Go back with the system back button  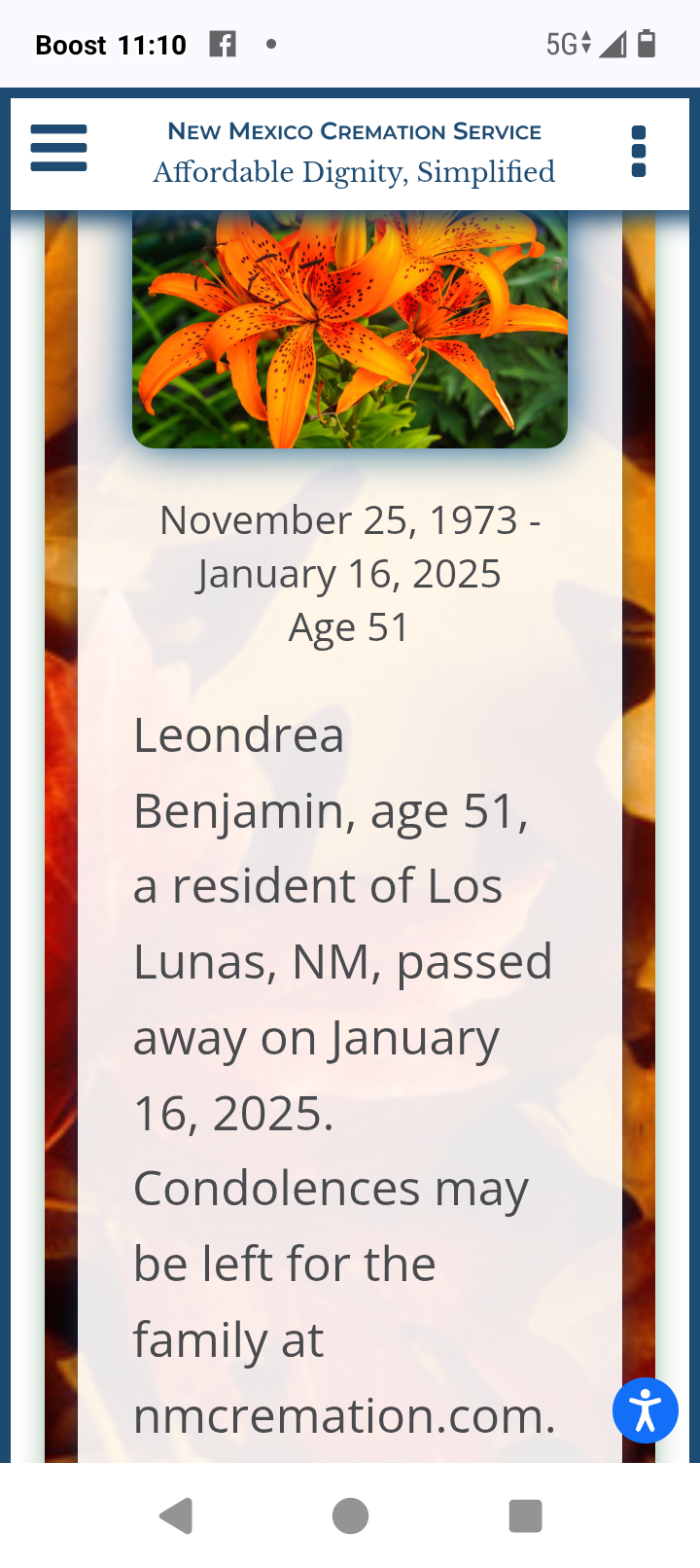[x=176, y=1515]
